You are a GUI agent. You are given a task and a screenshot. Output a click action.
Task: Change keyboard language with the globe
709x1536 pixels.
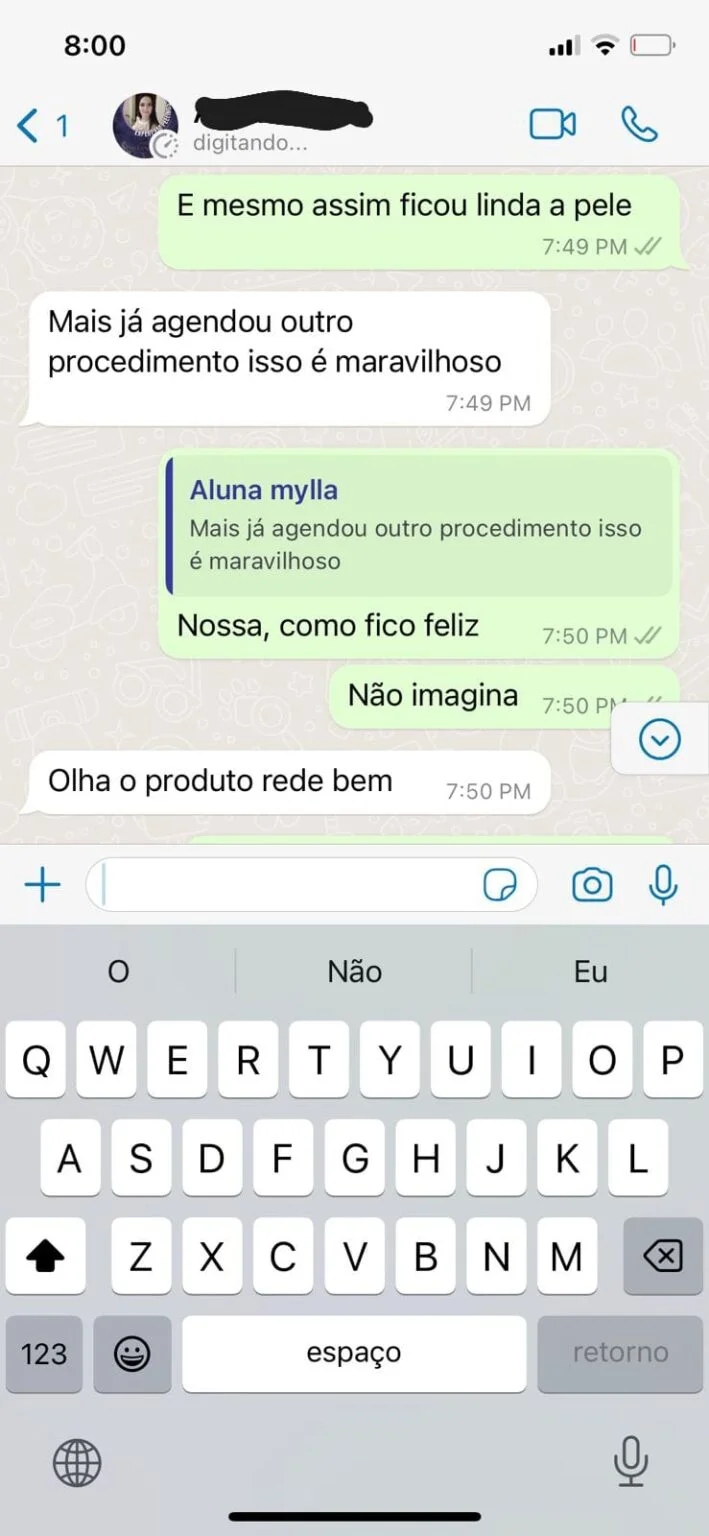(77, 1465)
